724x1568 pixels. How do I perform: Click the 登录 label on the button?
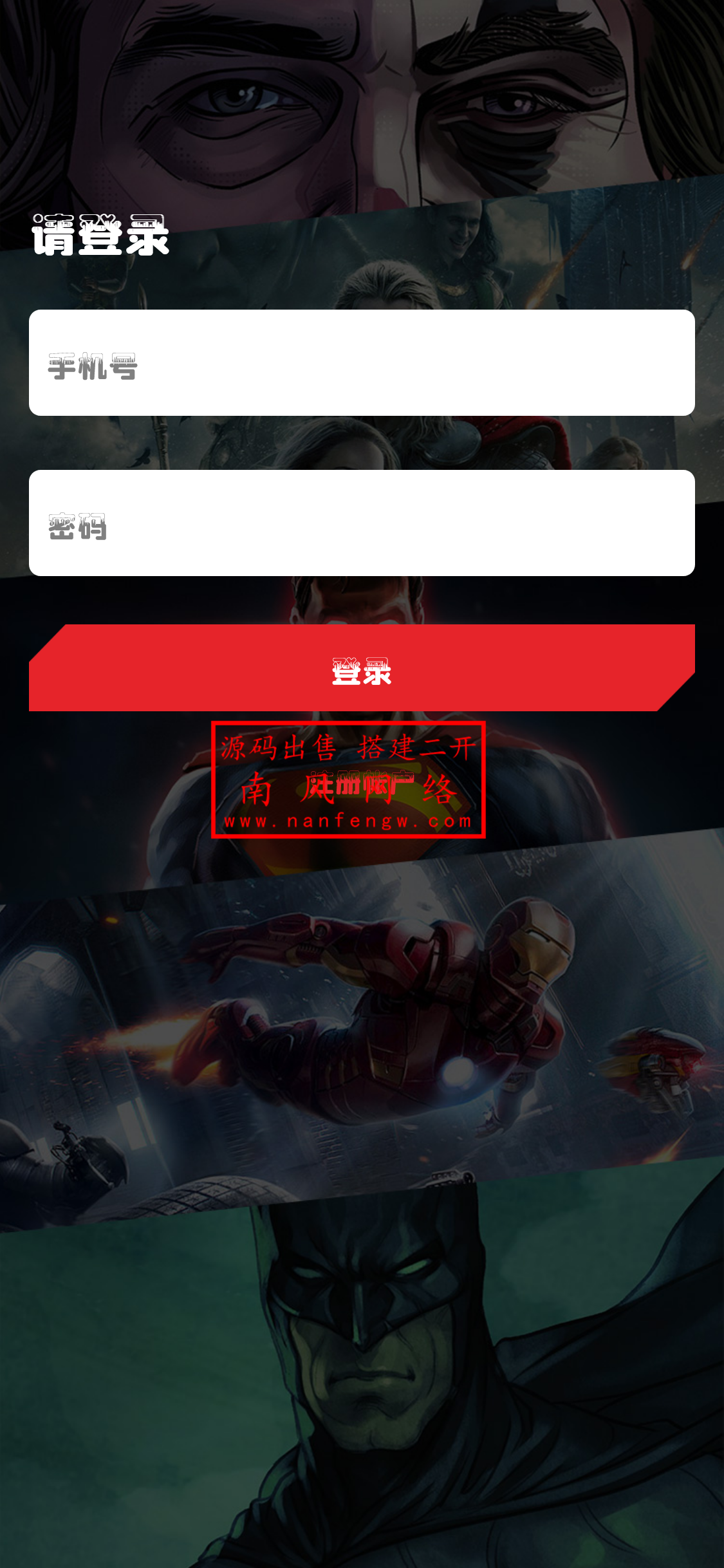pos(362,673)
